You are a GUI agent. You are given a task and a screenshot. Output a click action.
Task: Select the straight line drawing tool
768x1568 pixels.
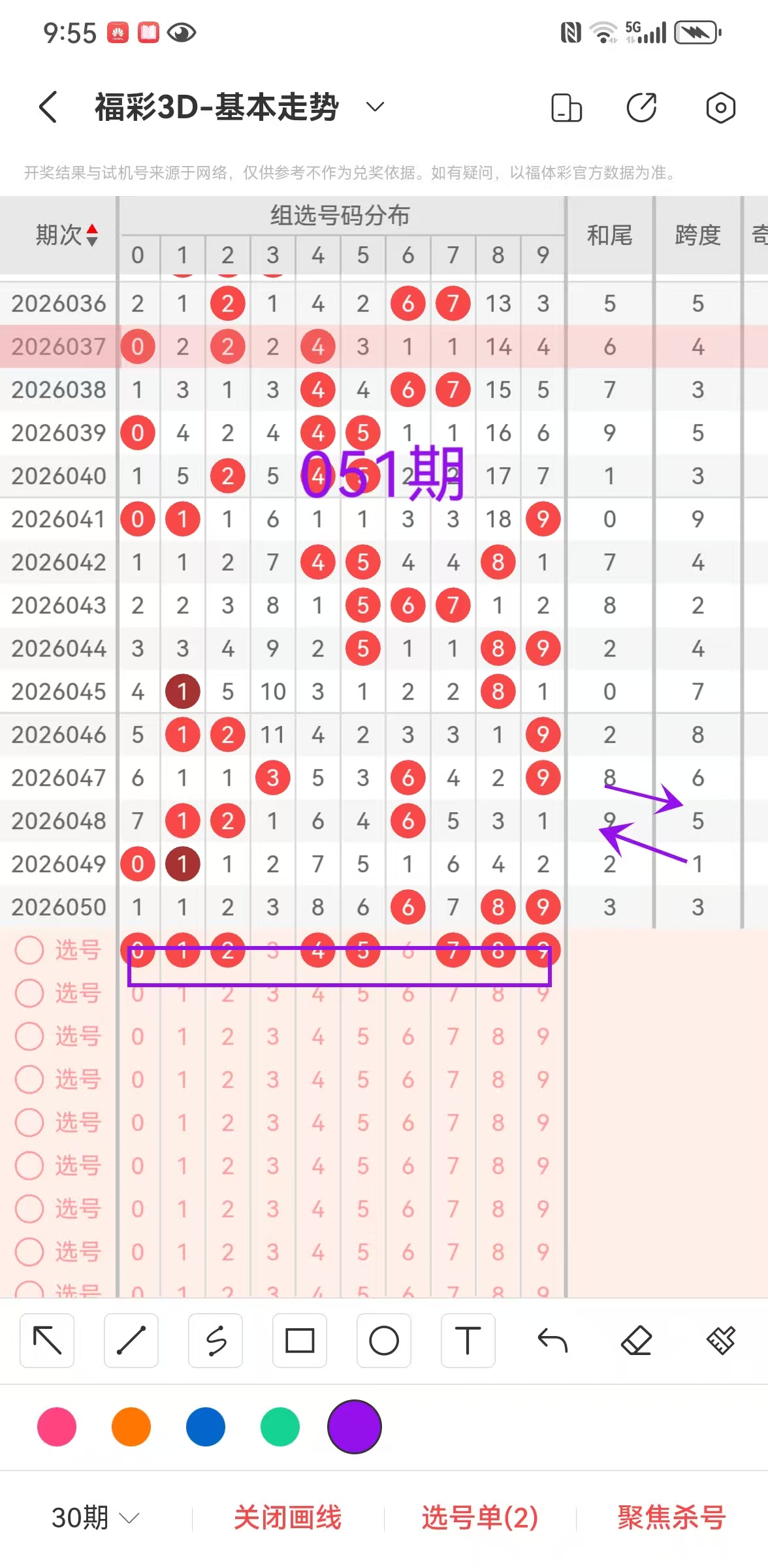click(x=131, y=1341)
